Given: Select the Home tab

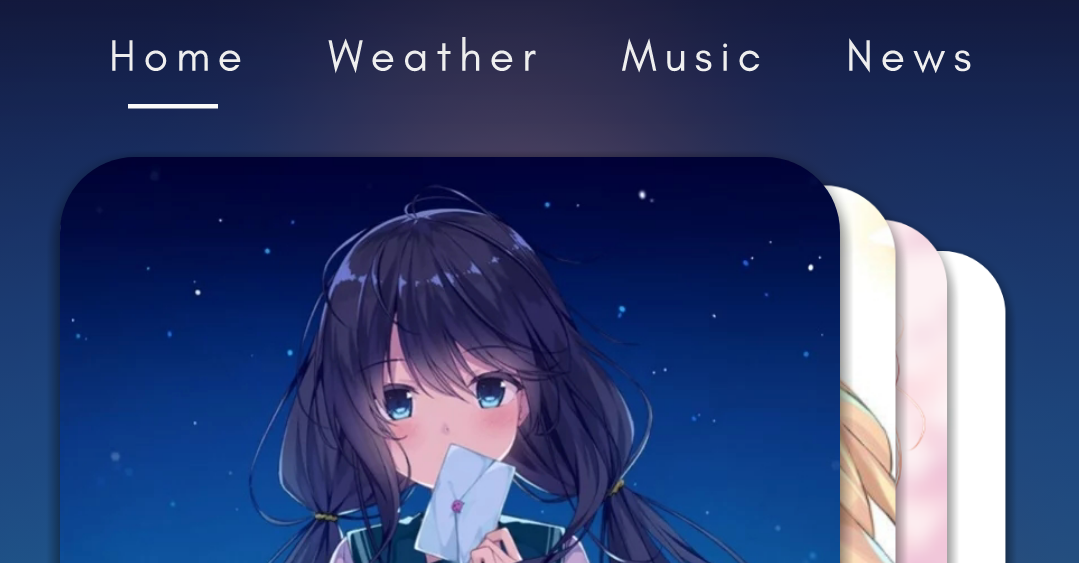Looking at the screenshot, I should (176, 57).
